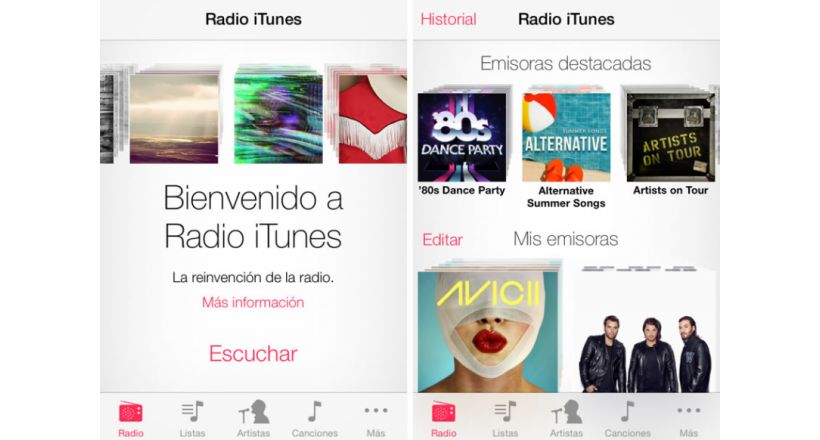Open the Más información link
820x440 pixels.
coord(253,302)
